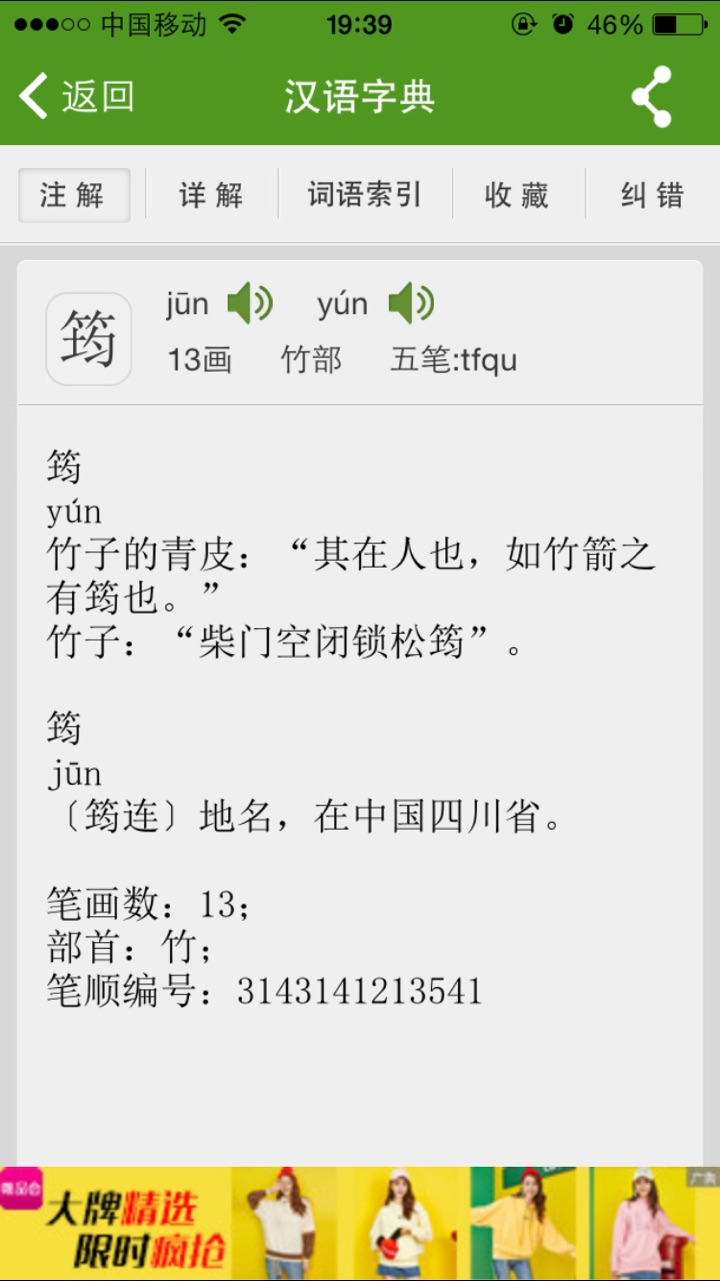Switch to the 详解 tab
Screen dimensions: 720x1281
click(x=211, y=195)
